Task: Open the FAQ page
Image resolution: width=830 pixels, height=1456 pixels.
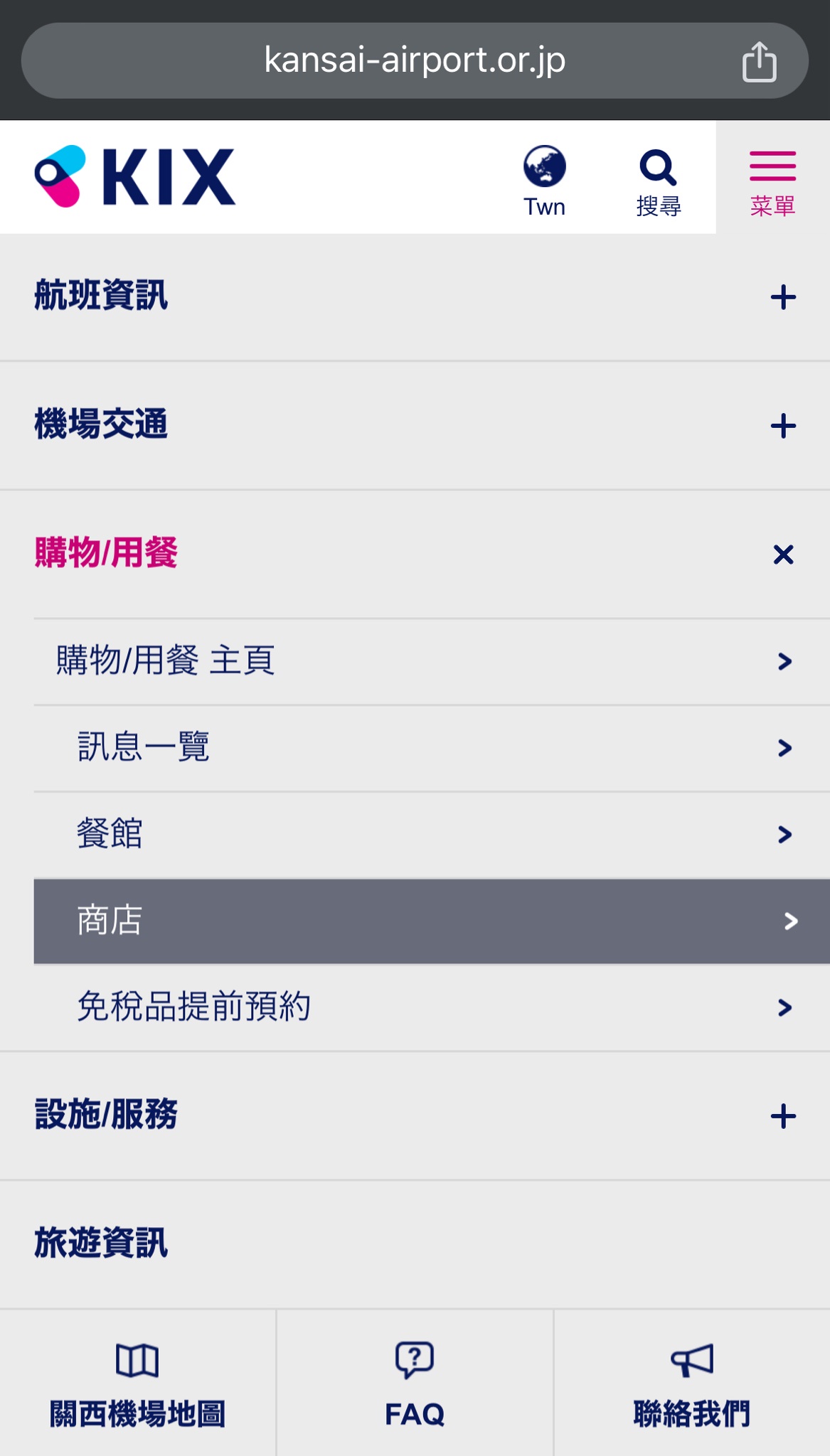Action: coord(415,1383)
